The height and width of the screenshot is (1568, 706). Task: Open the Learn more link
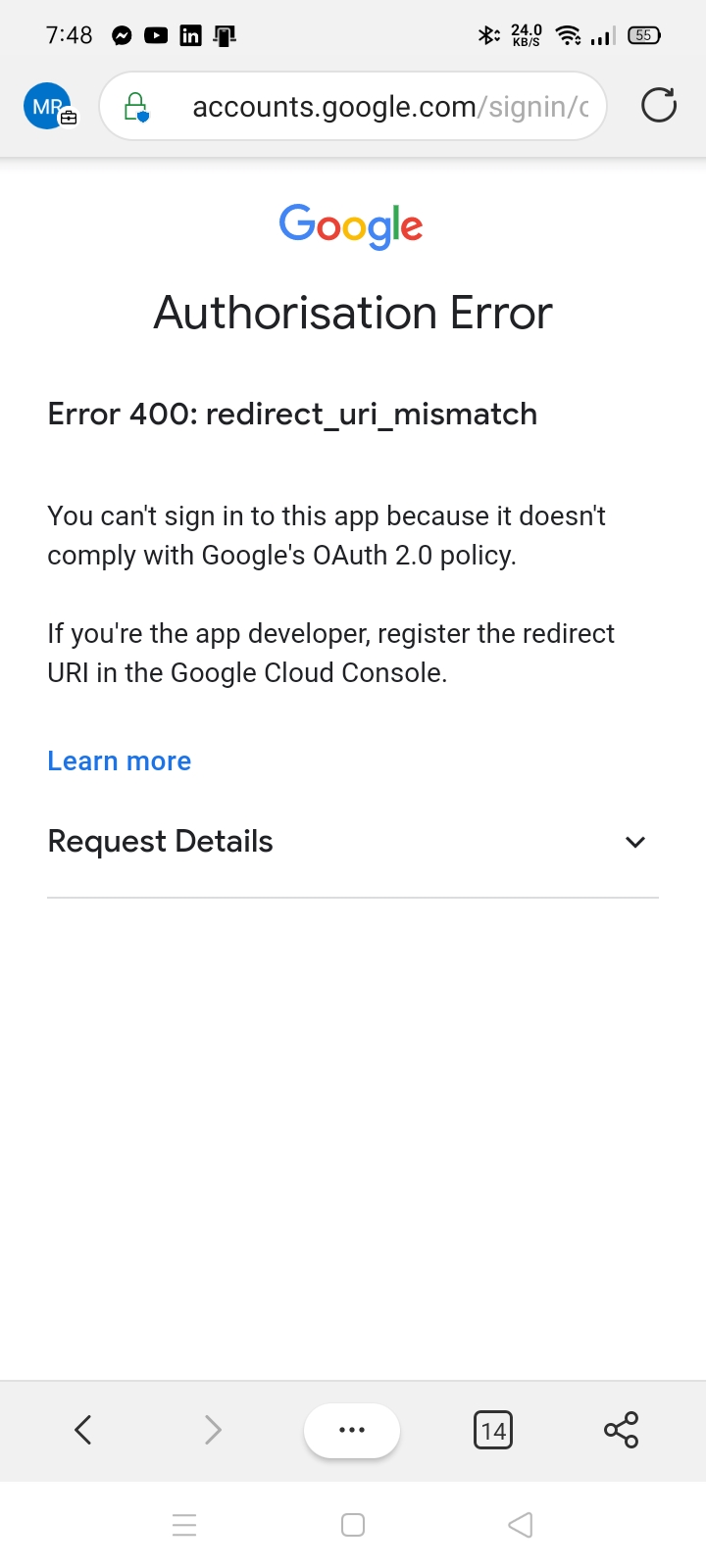pos(120,761)
